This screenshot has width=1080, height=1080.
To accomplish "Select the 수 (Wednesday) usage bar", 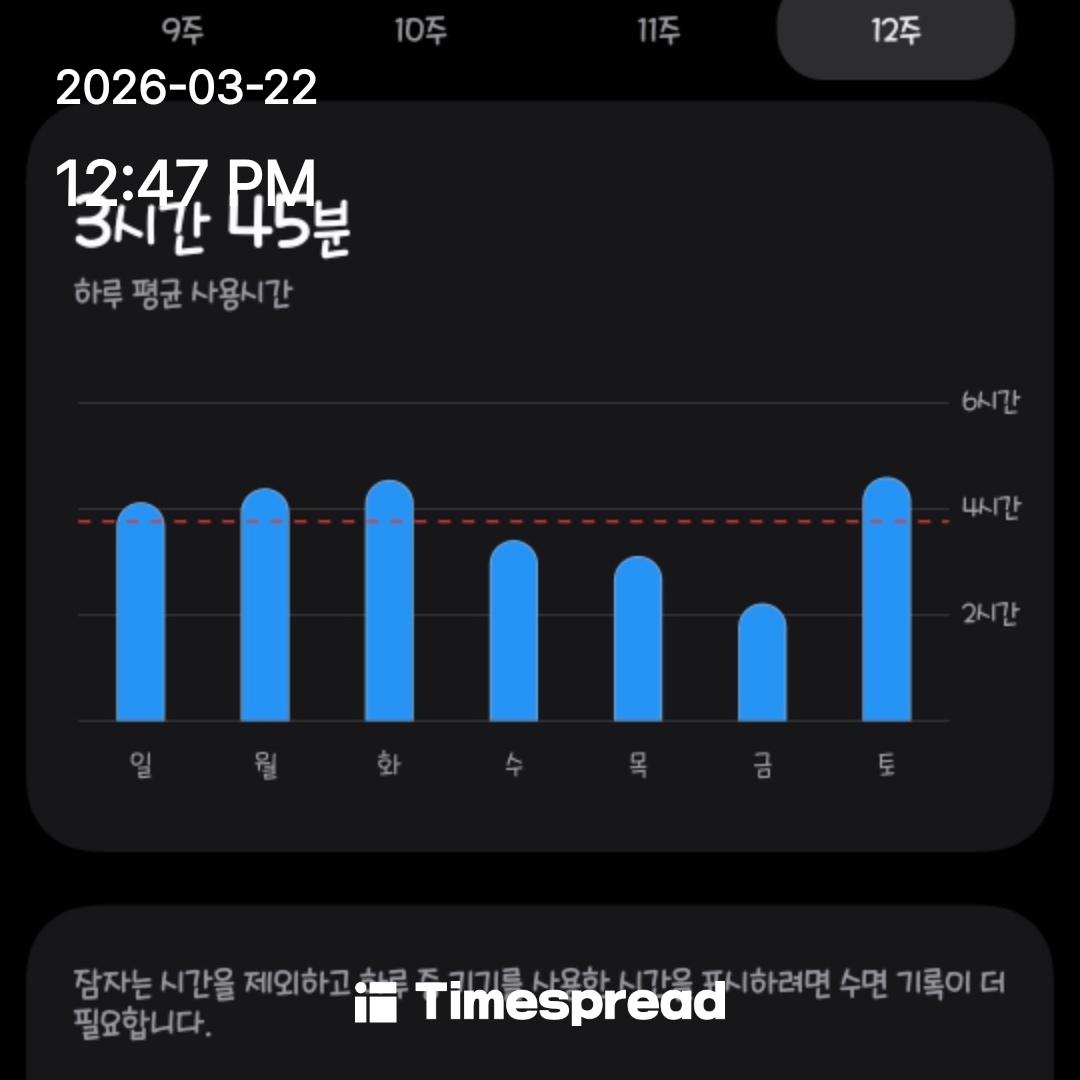I will pos(513,631).
